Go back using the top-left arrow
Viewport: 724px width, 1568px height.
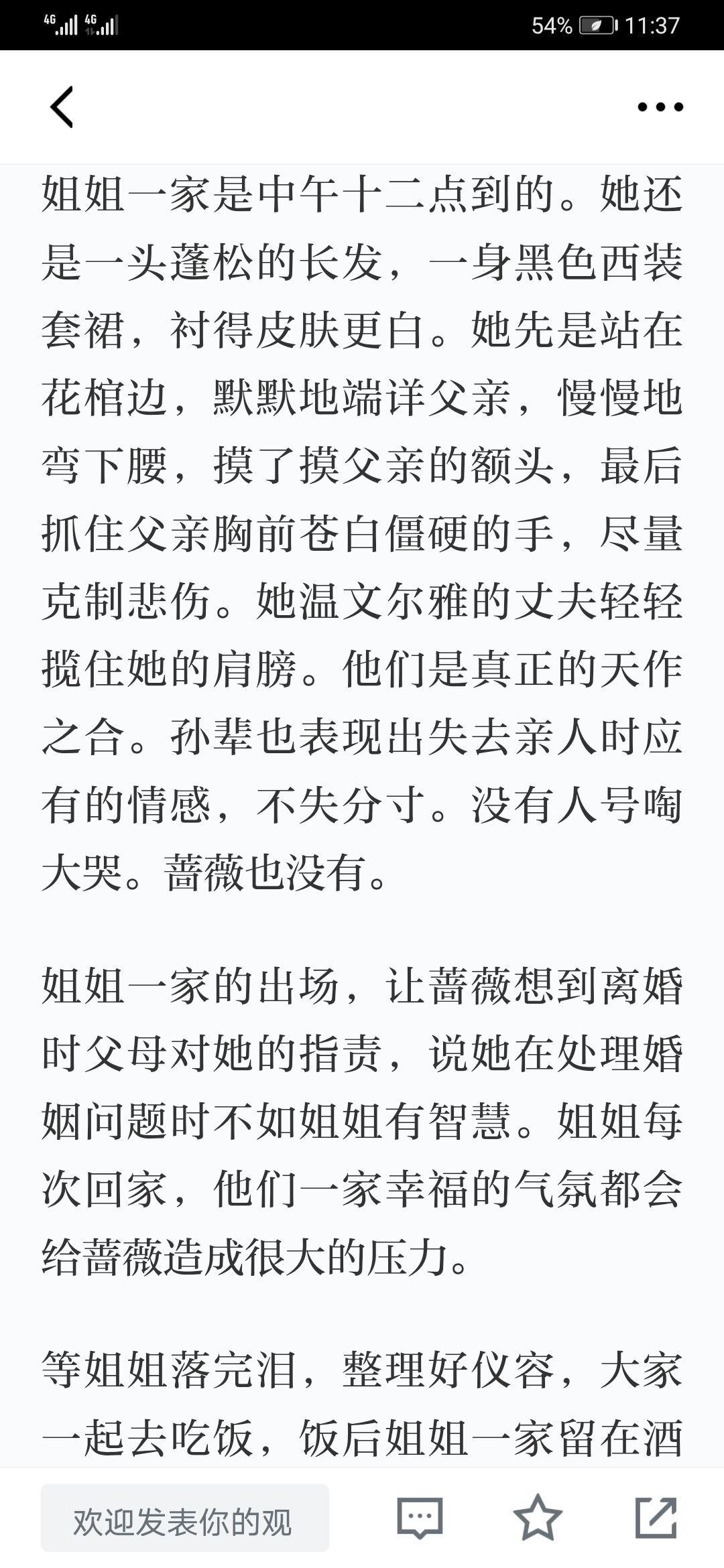pyautogui.click(x=61, y=107)
